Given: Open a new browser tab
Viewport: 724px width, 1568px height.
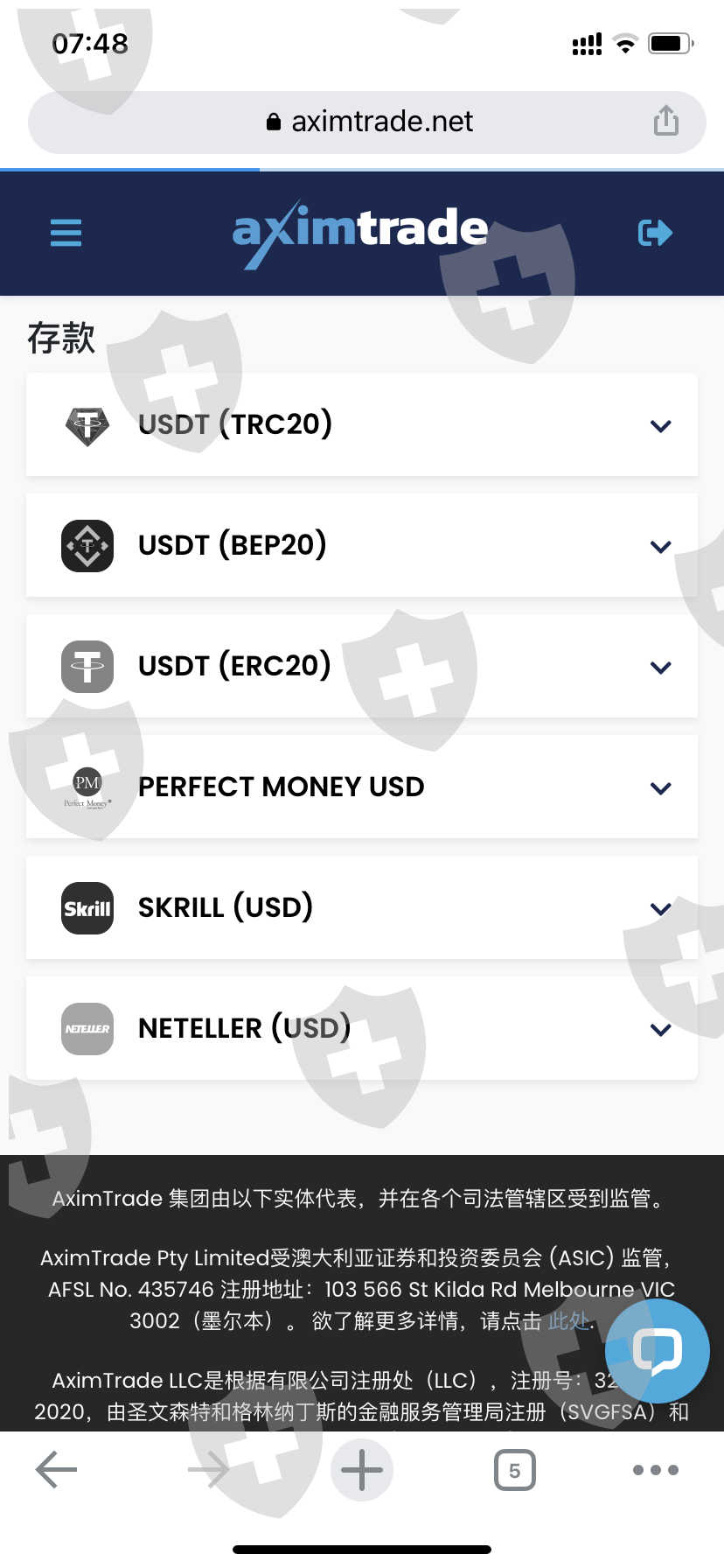Looking at the screenshot, I should tap(362, 1470).
